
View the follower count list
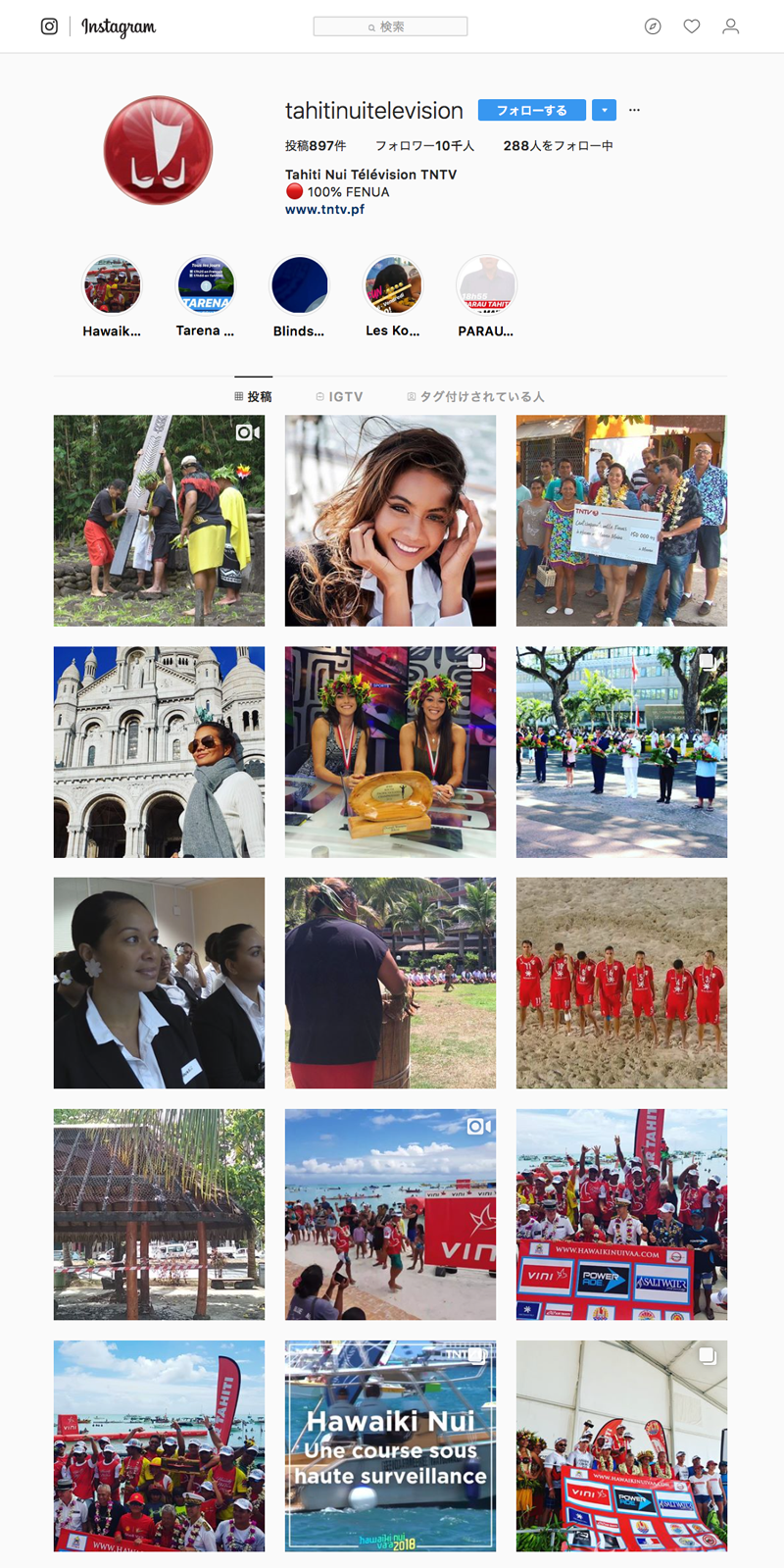point(424,145)
